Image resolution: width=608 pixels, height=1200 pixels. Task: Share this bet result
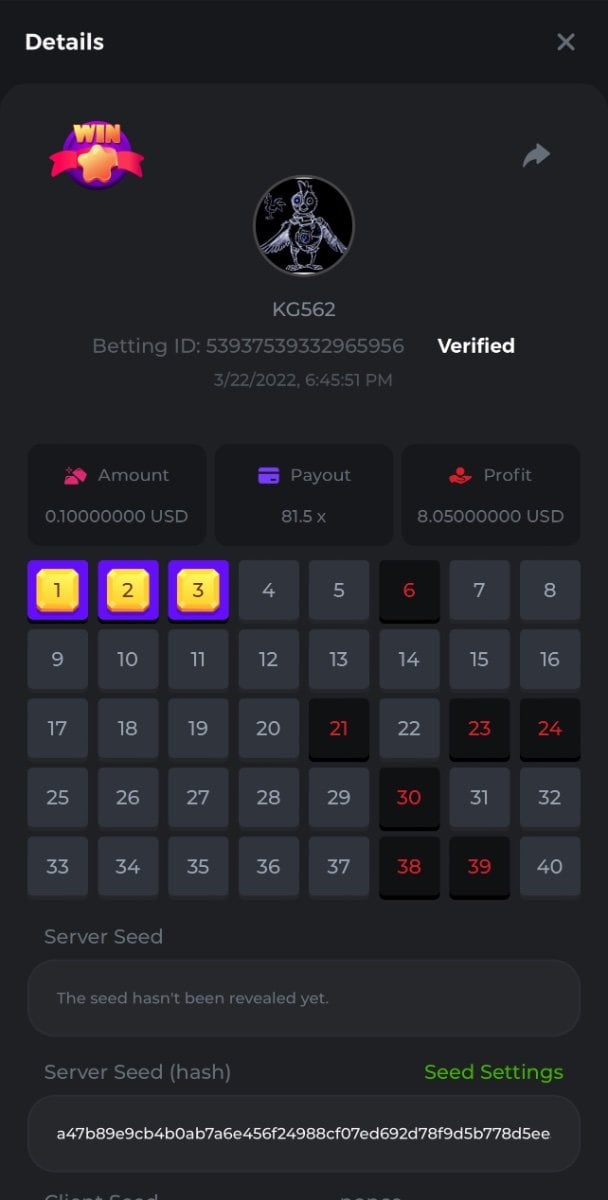point(537,155)
